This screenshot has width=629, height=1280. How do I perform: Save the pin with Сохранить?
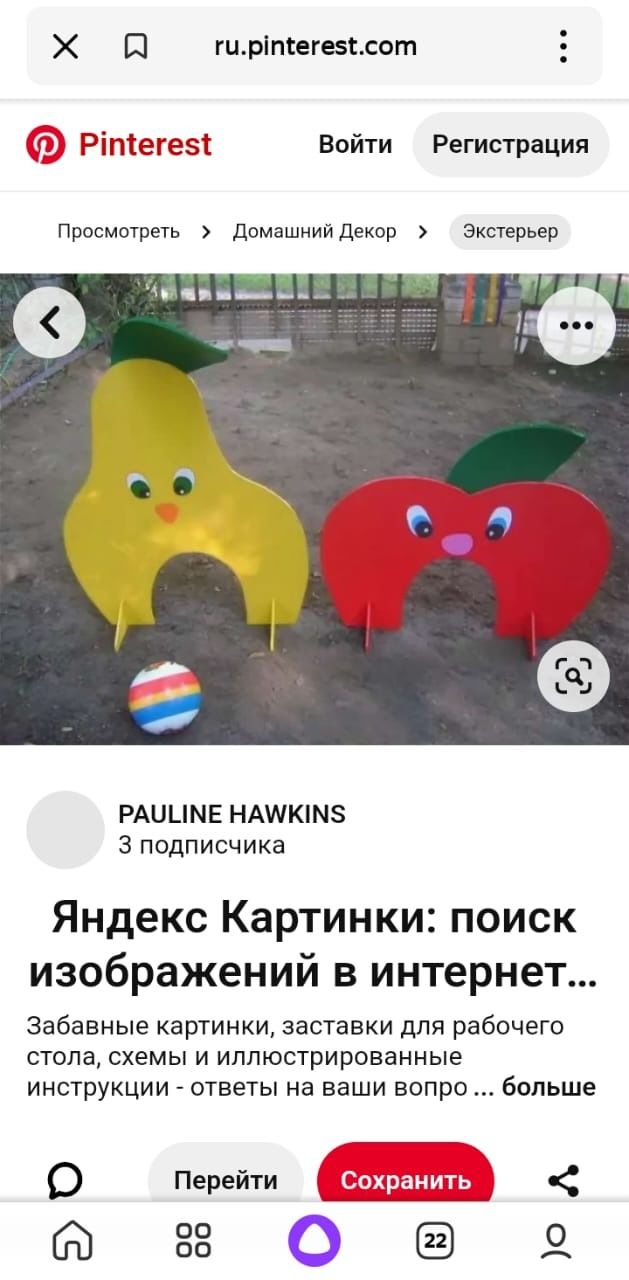pyautogui.click(x=405, y=1180)
